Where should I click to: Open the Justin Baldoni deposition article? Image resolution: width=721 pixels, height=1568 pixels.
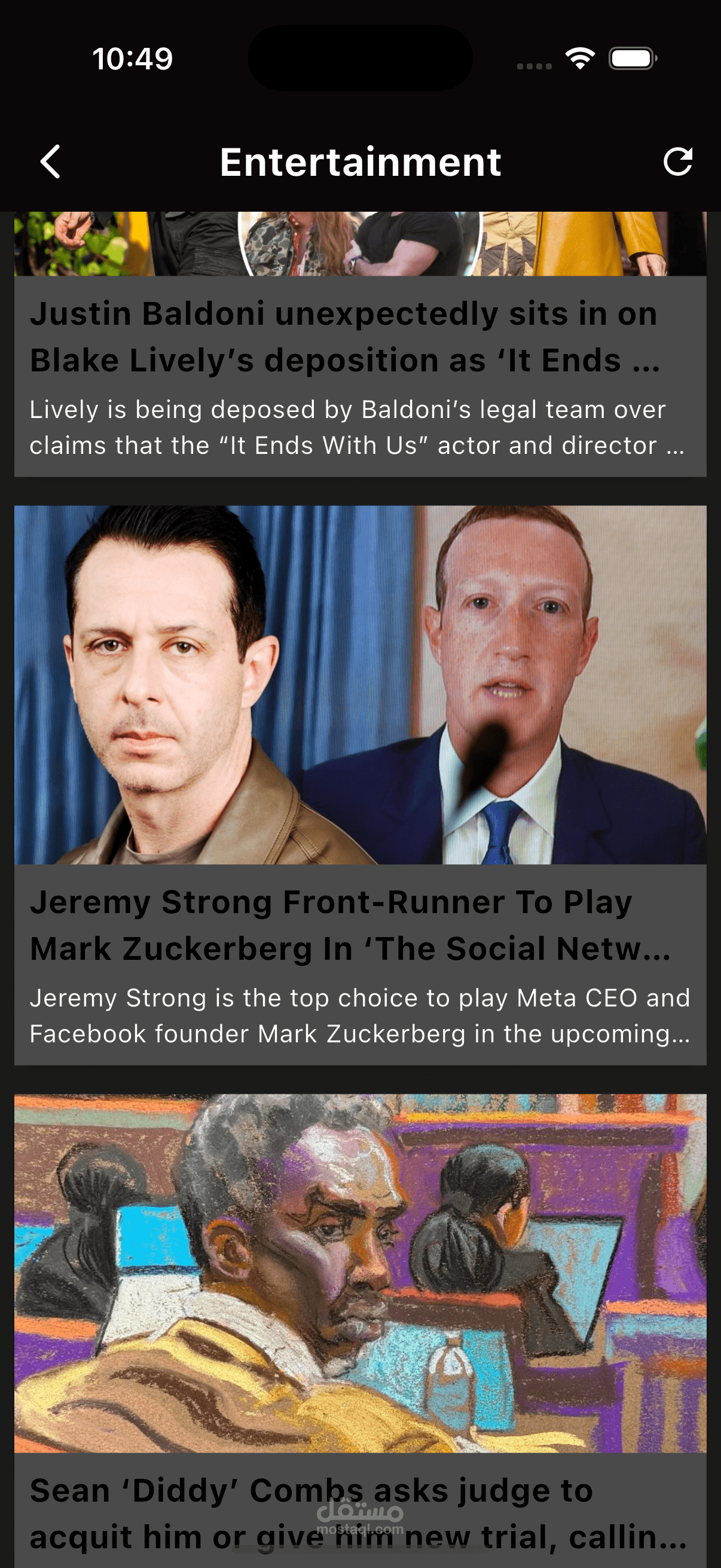(x=360, y=344)
